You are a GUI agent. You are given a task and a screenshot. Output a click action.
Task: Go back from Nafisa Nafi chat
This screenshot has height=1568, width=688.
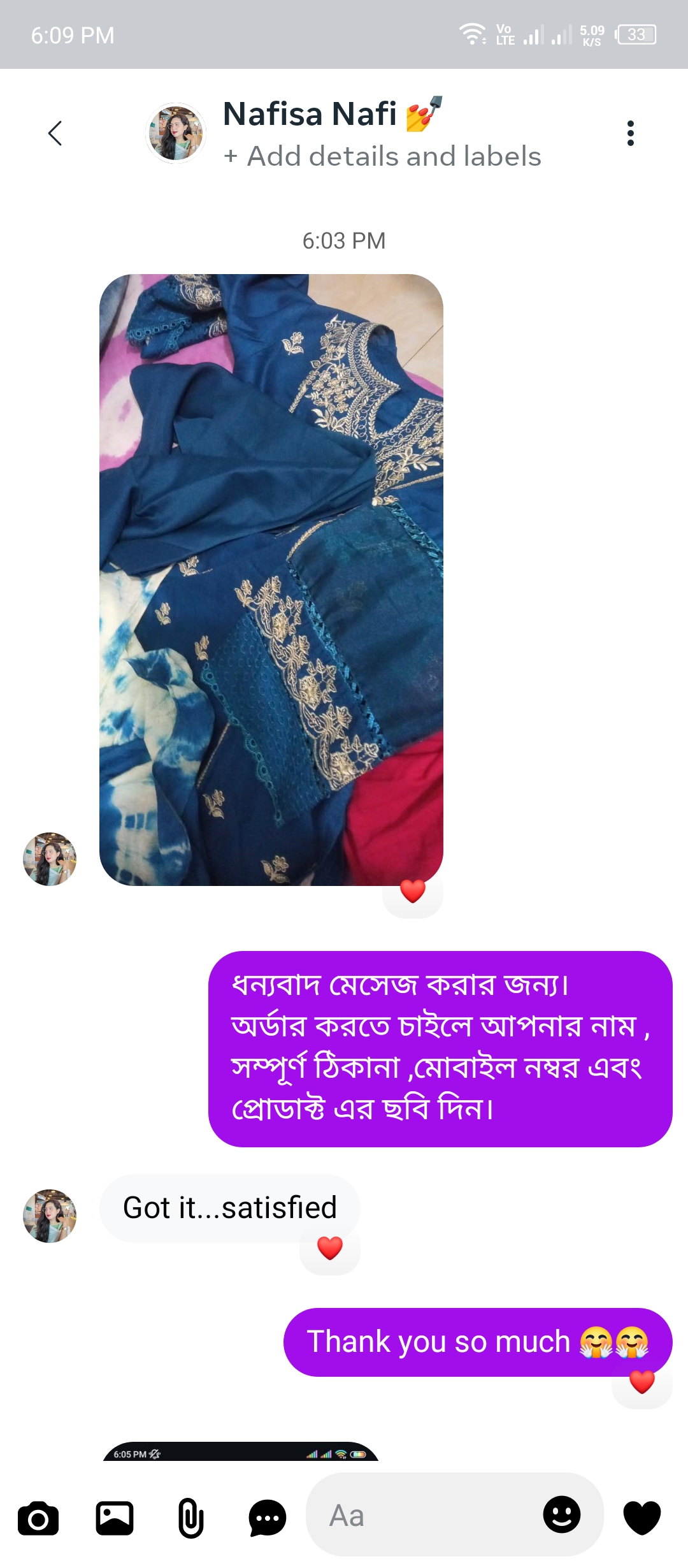click(55, 133)
